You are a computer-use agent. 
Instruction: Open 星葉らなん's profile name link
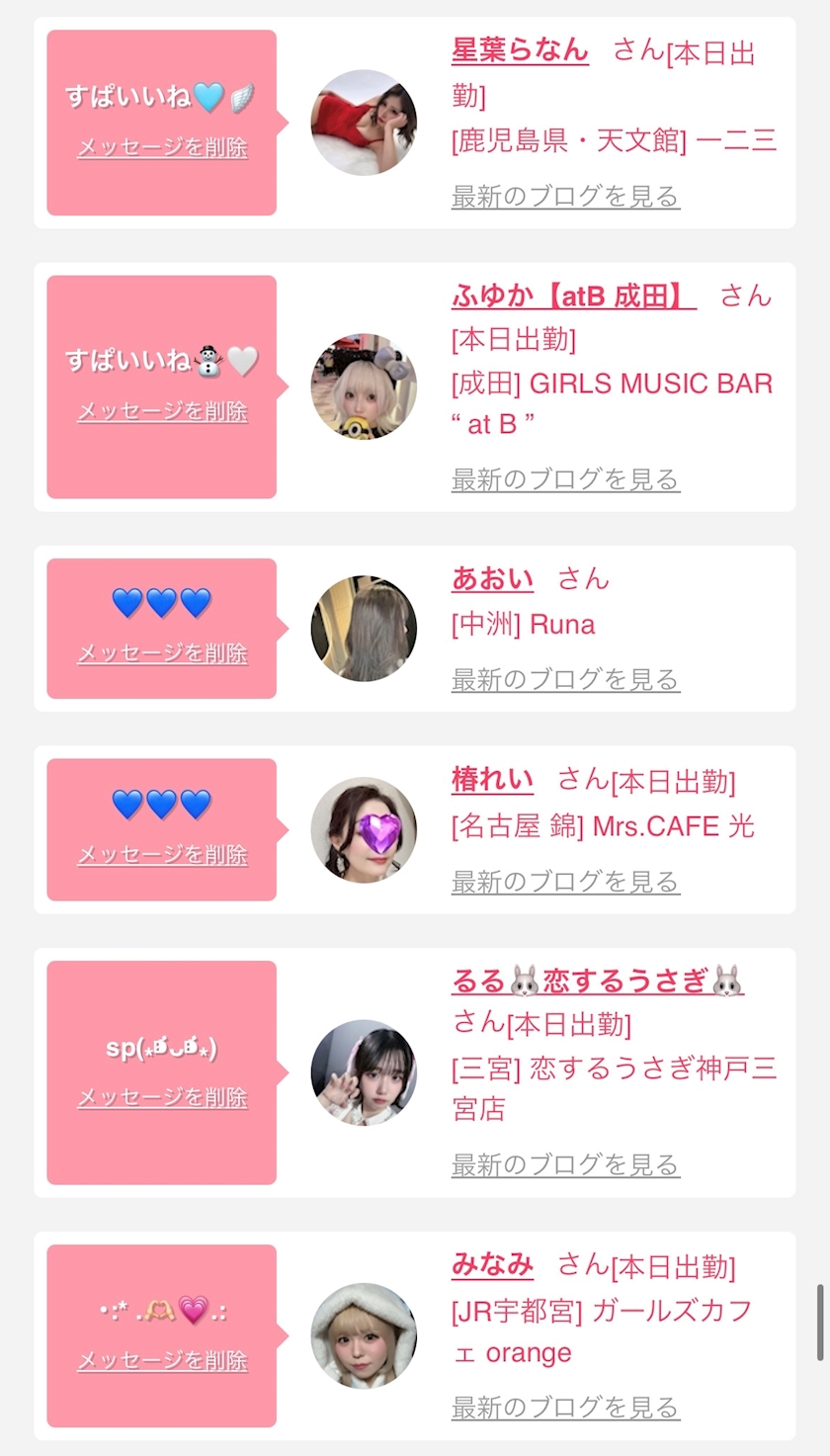[520, 50]
